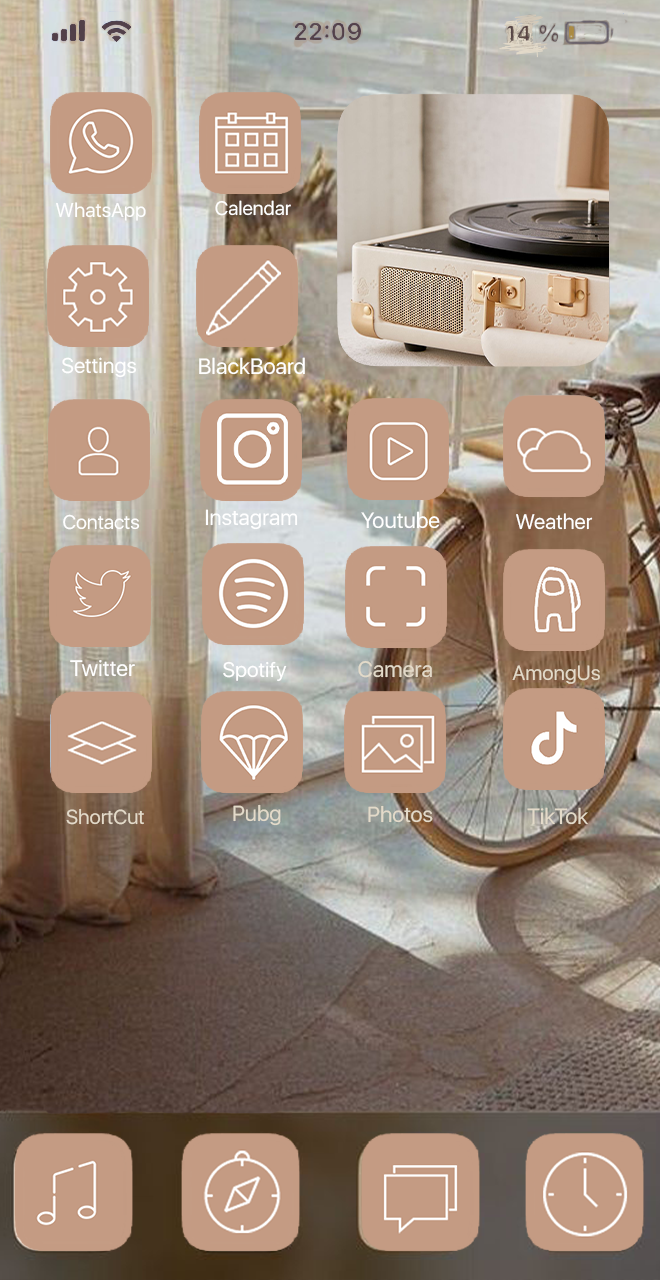Open WhatsApp
660x1280 pixels.
(x=100, y=143)
